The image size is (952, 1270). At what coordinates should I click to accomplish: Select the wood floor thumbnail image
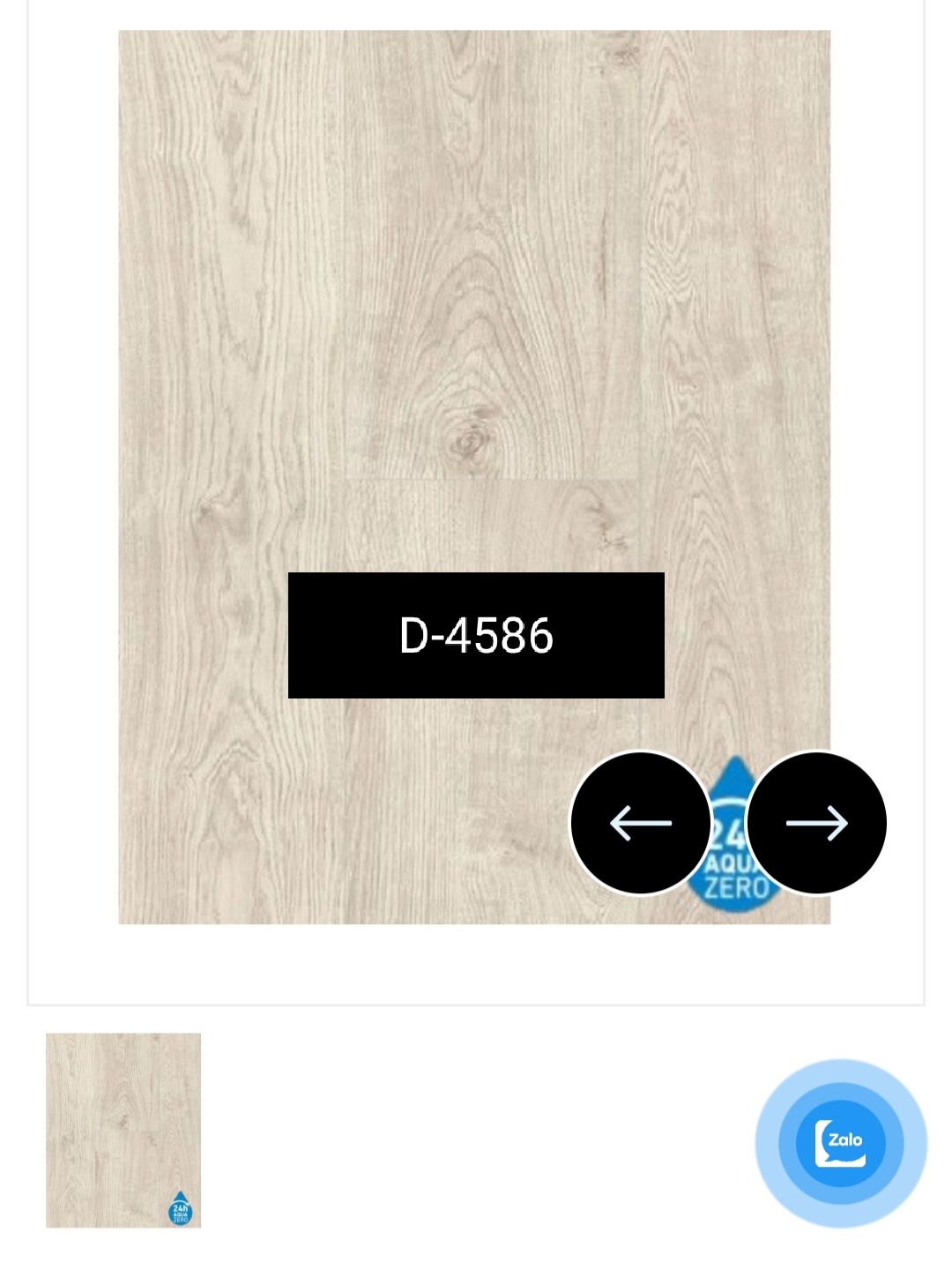[123, 1130]
